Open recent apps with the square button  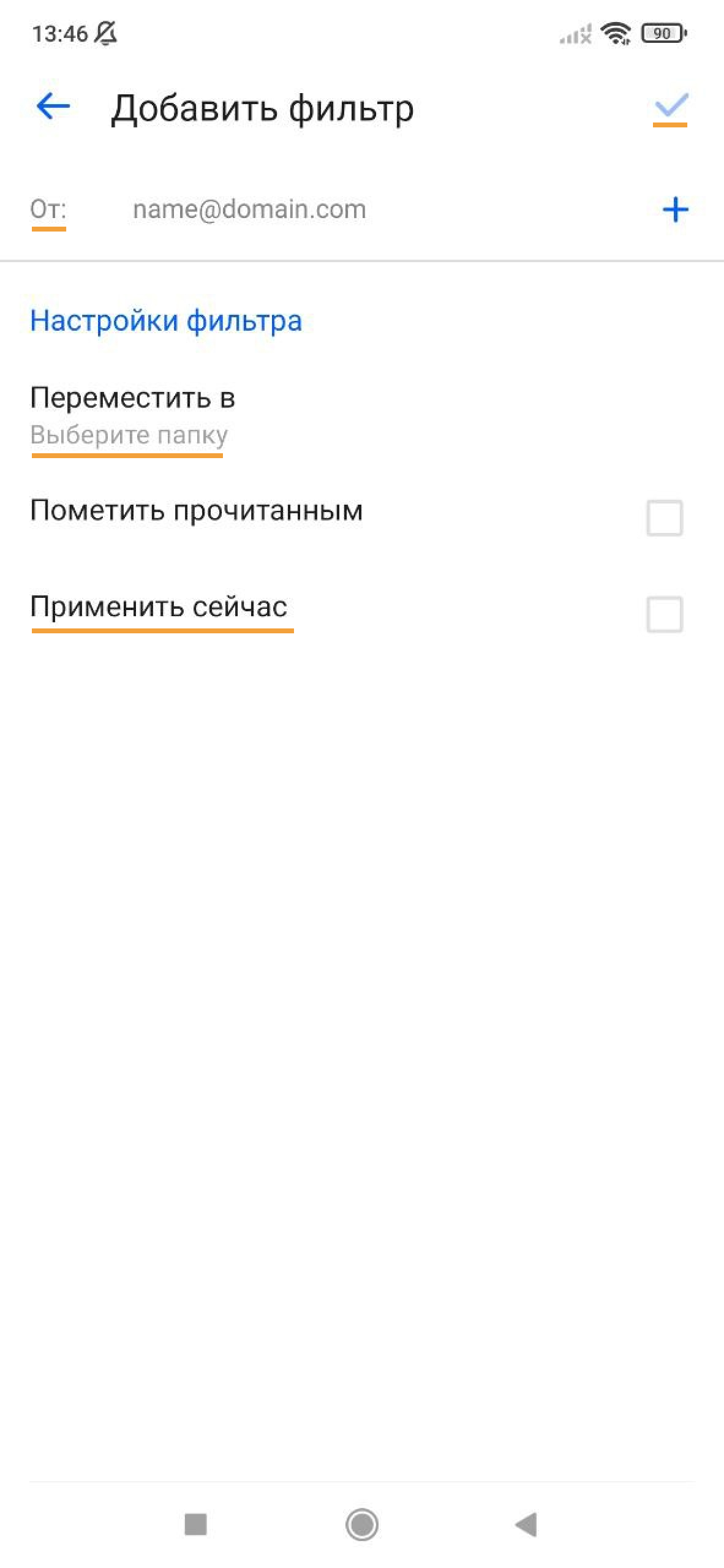(x=196, y=1524)
